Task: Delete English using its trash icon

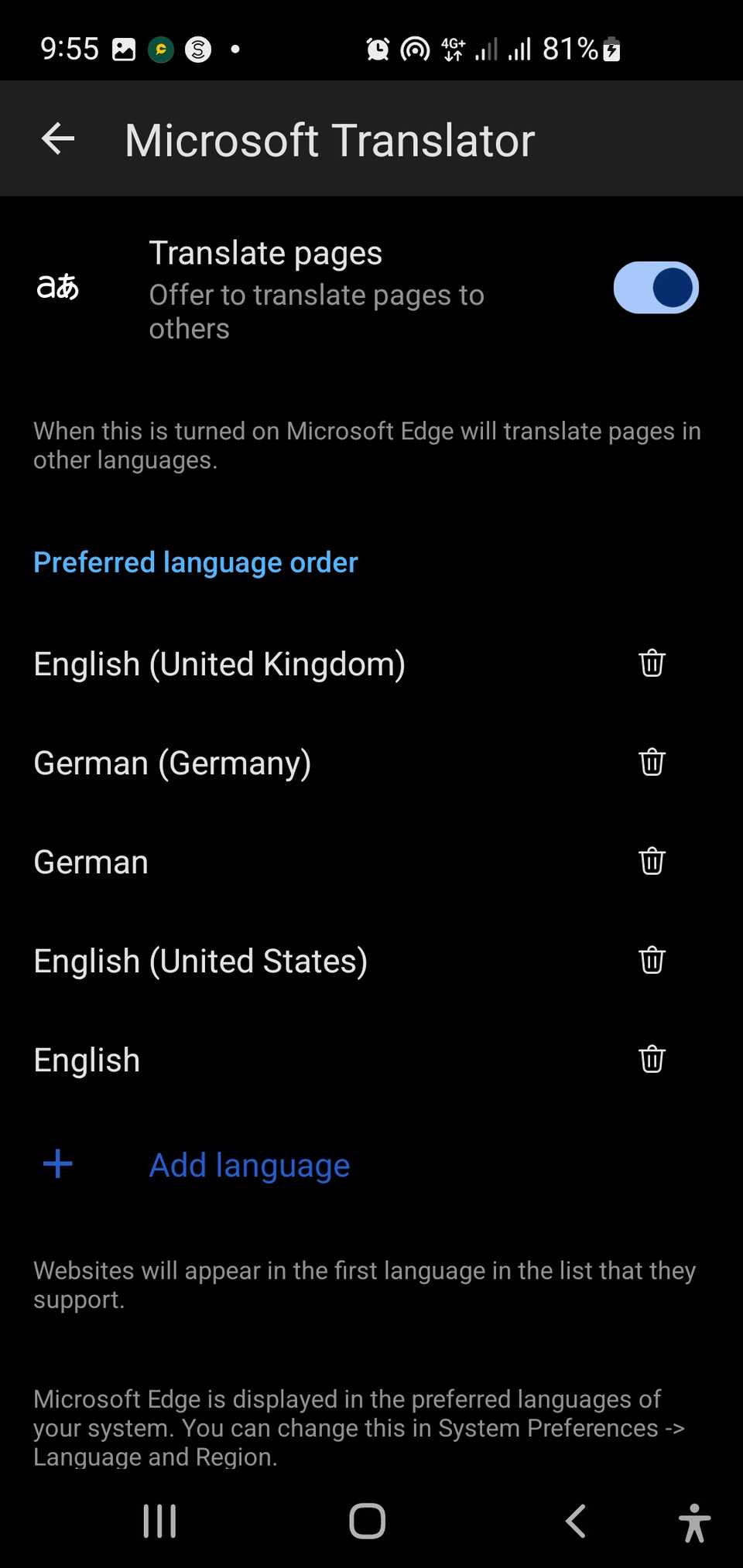Action: (651, 1059)
